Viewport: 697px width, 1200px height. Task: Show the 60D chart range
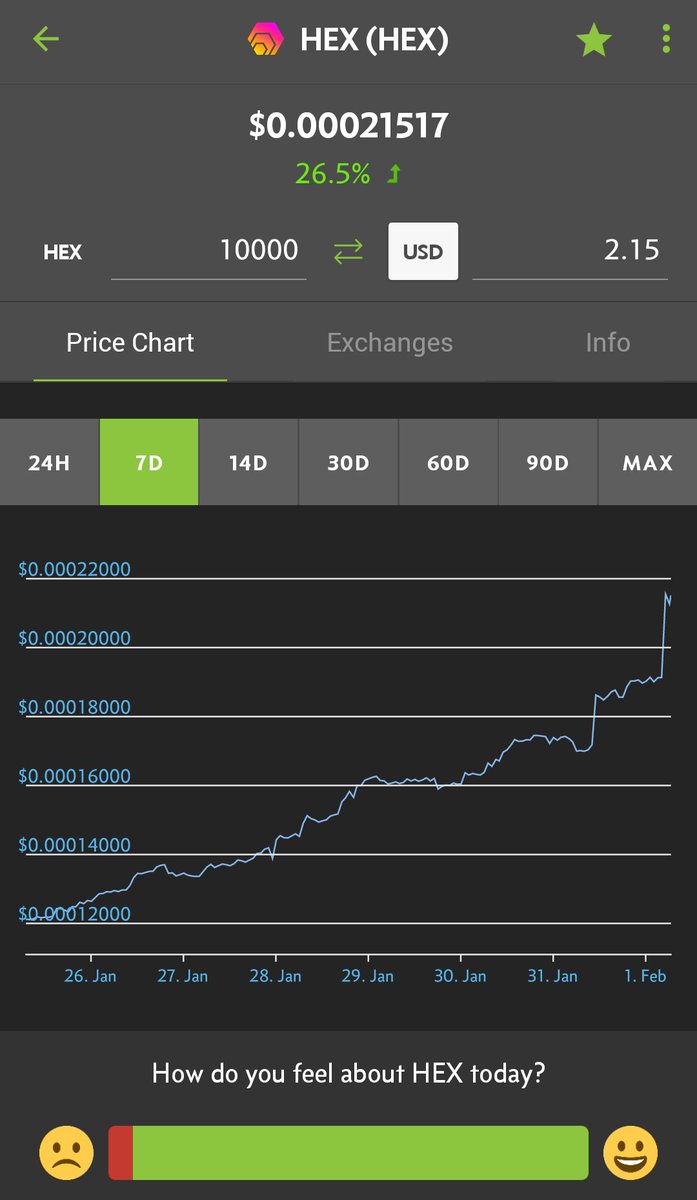click(448, 463)
